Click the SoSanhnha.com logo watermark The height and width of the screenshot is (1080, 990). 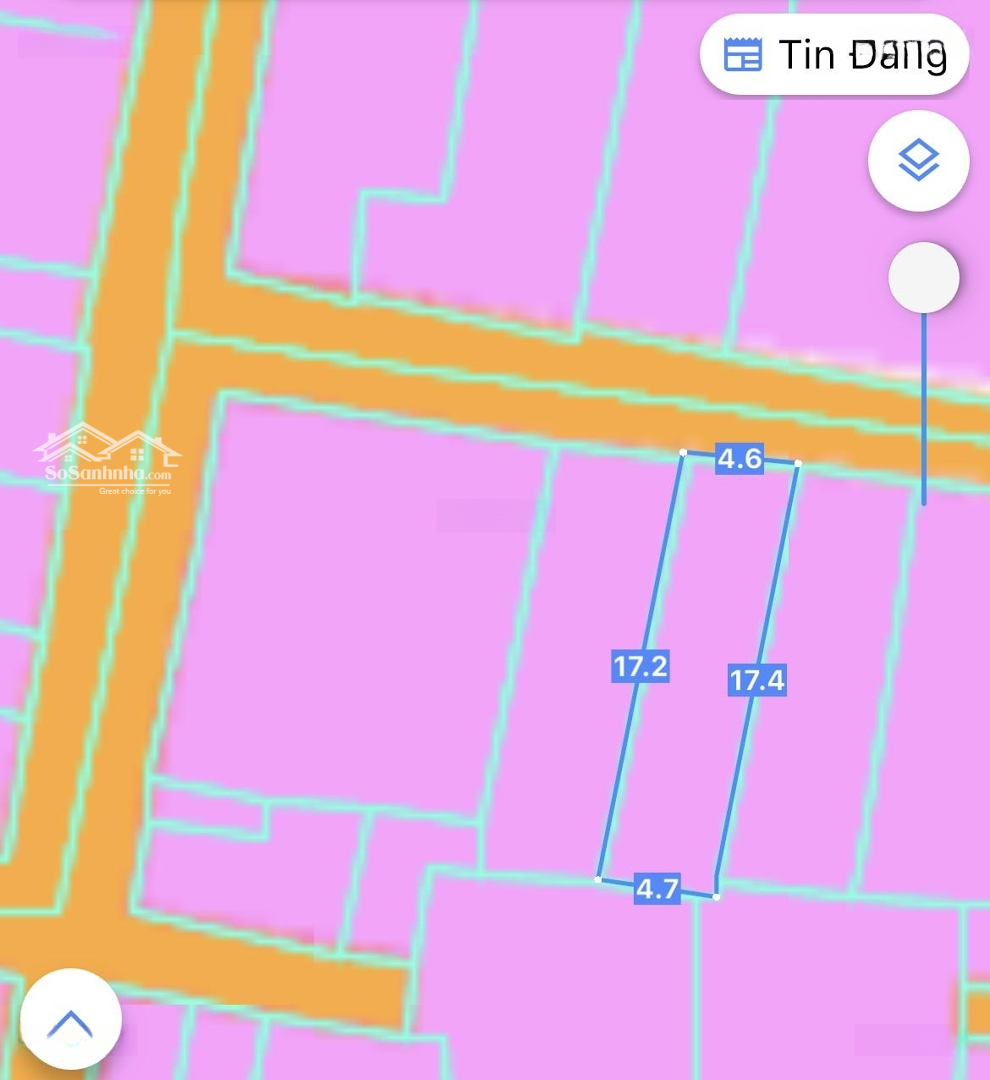point(106,458)
